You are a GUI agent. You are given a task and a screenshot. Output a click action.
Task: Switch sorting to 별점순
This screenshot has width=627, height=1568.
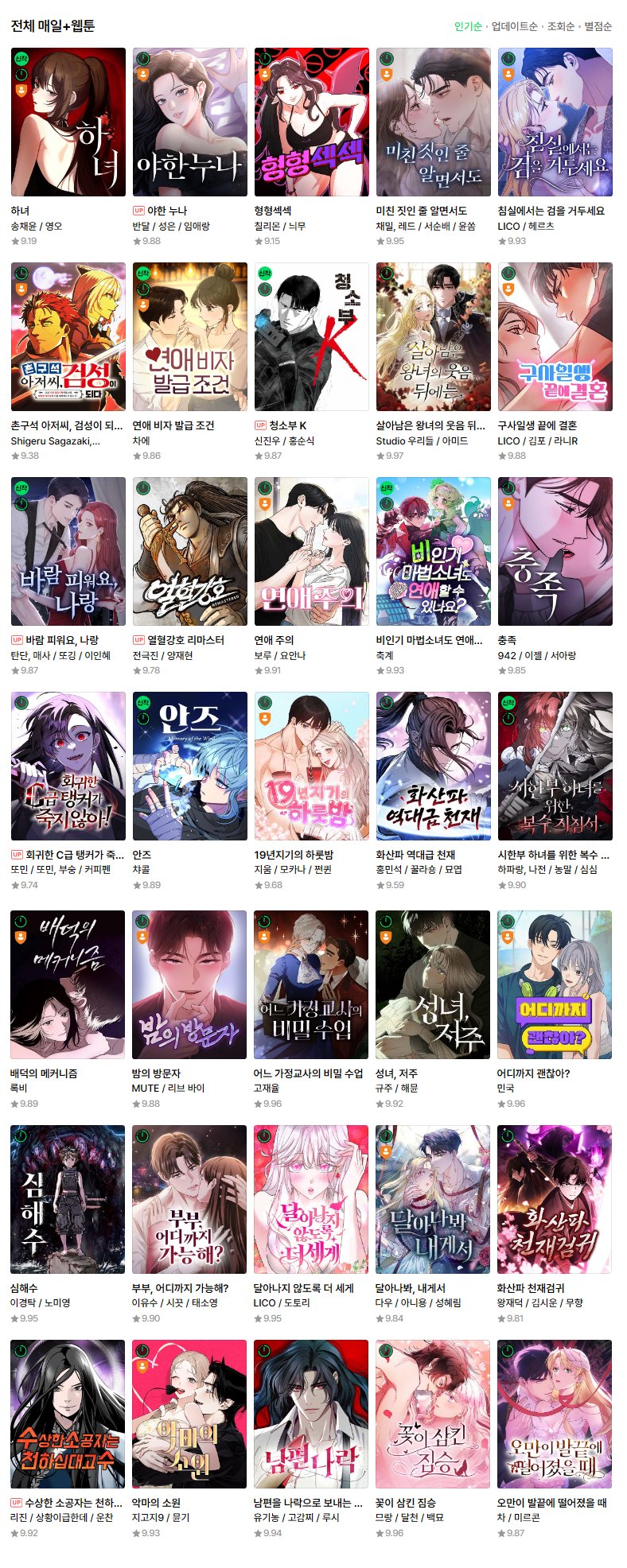598,26
